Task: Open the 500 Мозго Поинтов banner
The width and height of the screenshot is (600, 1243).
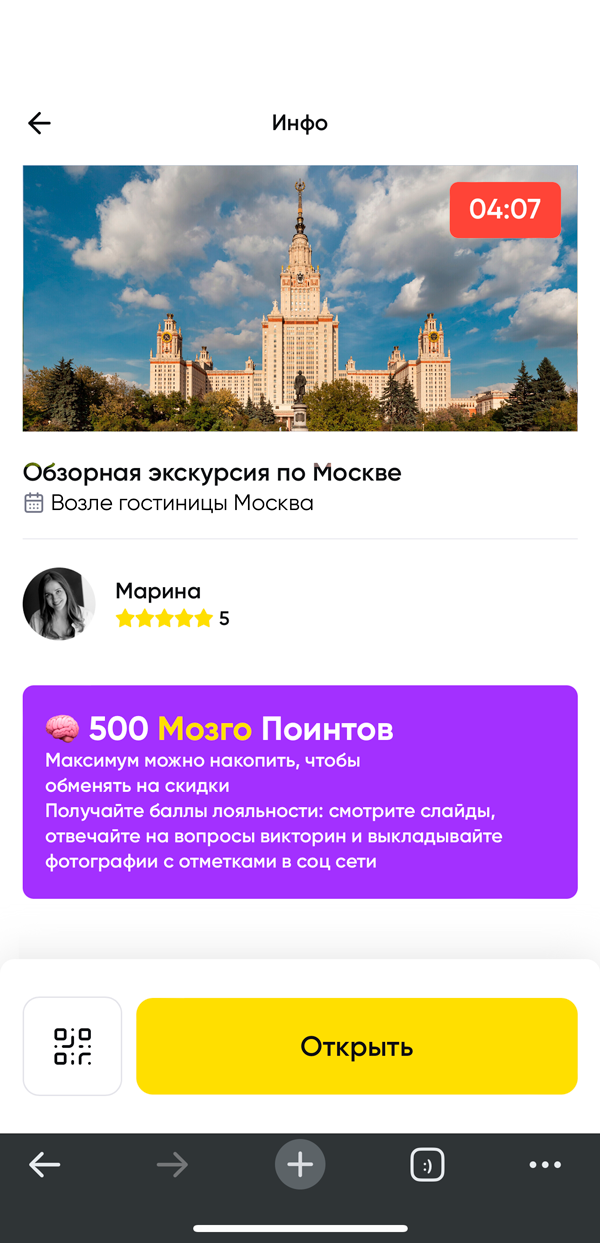Action: click(300, 792)
